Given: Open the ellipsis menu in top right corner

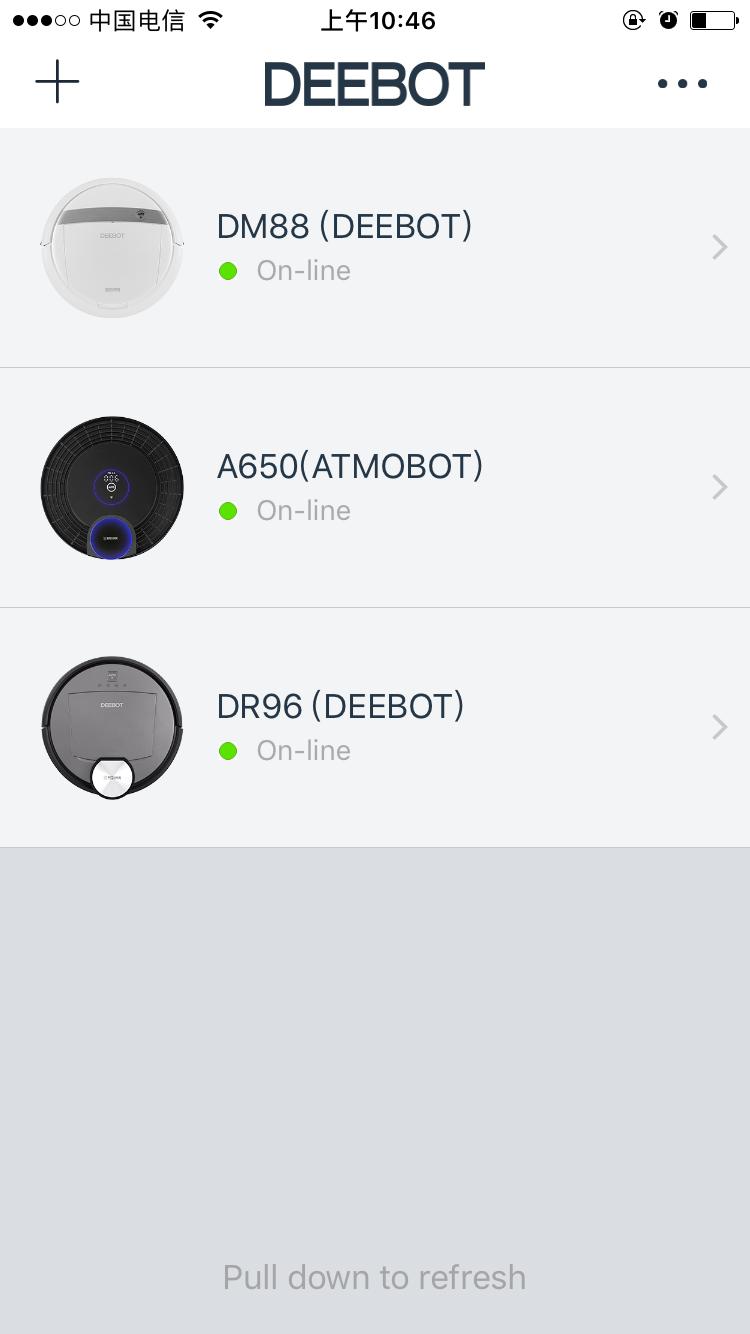Looking at the screenshot, I should (x=682, y=84).
